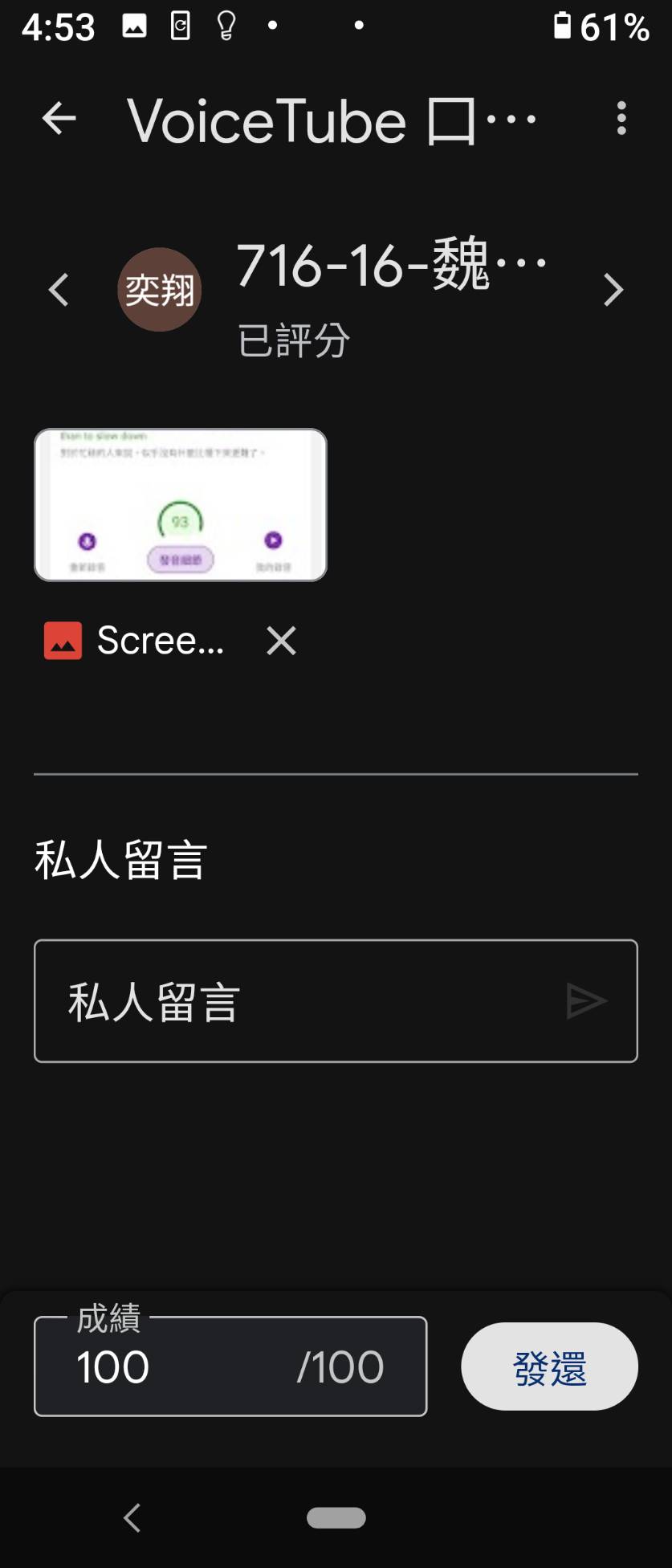Tap the 發還 return button
The height and width of the screenshot is (1568, 672).
549,1366
